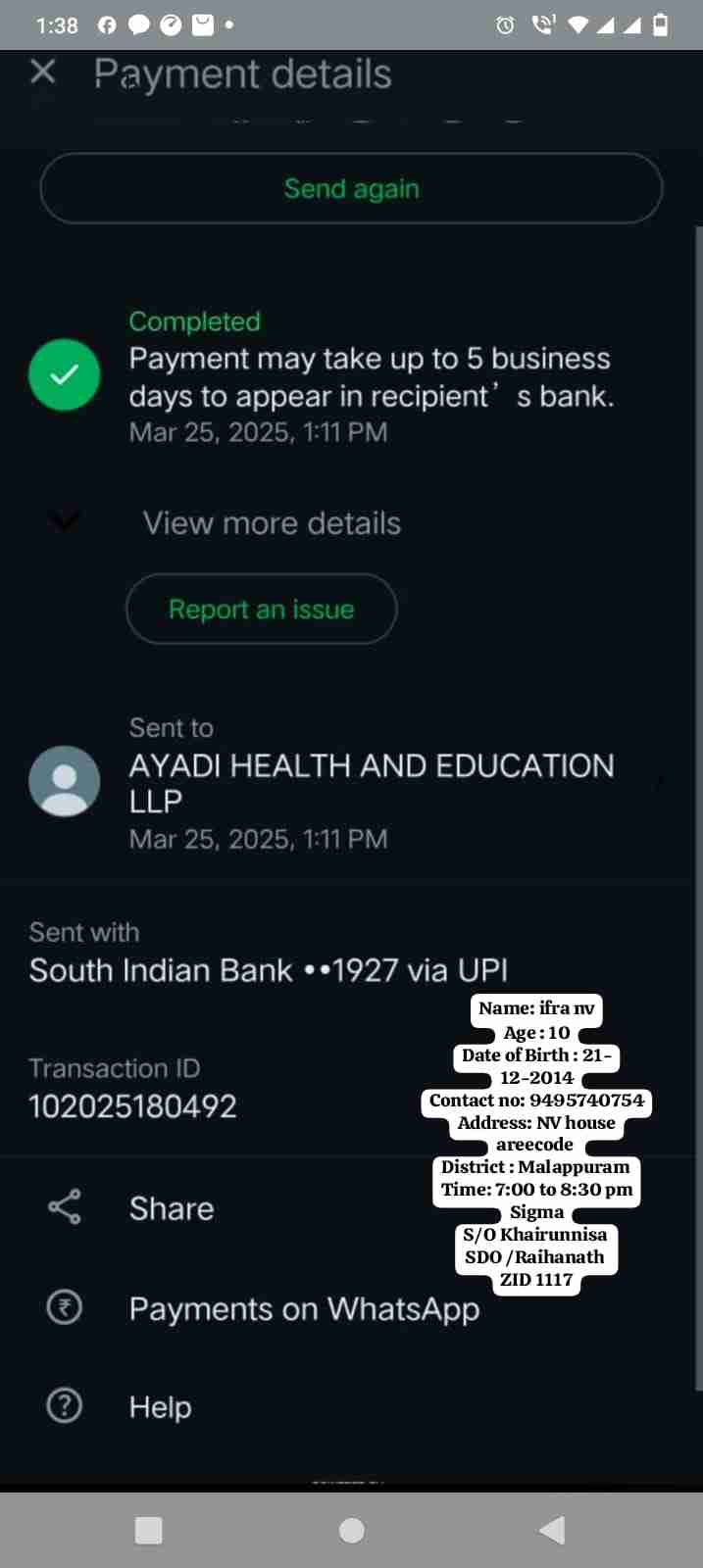The height and width of the screenshot is (1568, 703).
Task: Go back using the system back button
Action: coord(552,1530)
